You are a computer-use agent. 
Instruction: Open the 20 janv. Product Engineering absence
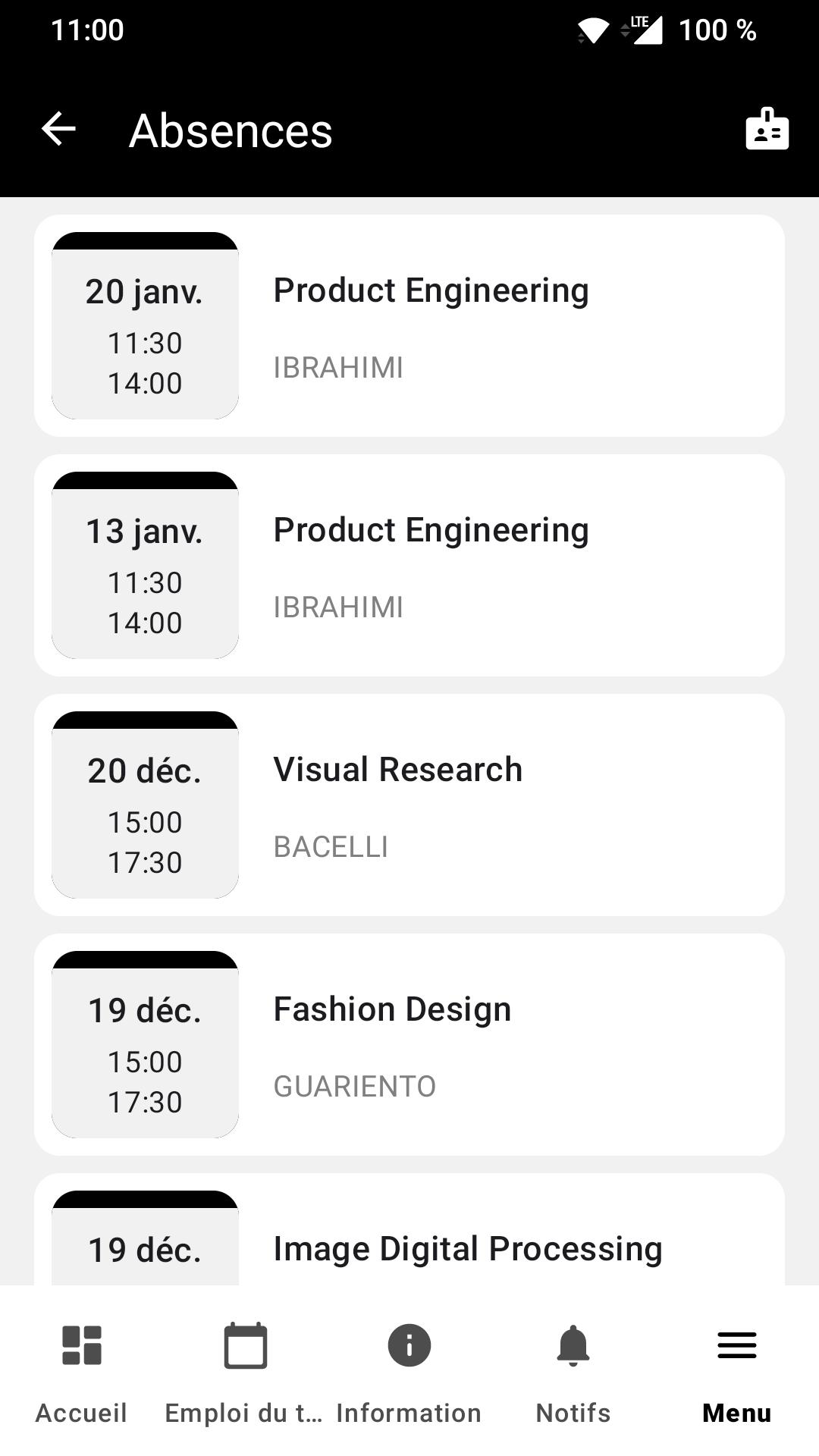(409, 325)
